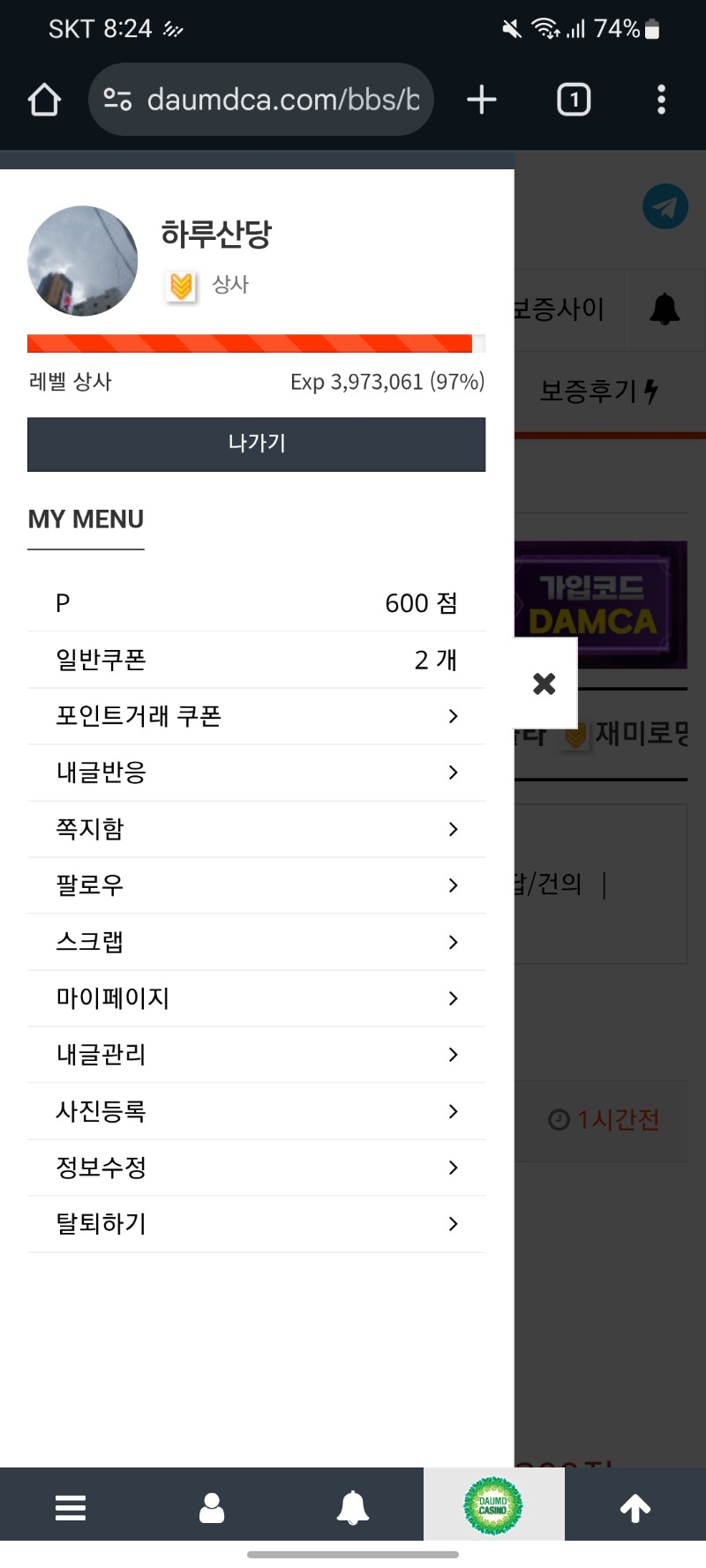The height and width of the screenshot is (1568, 706).
Task: Open 포인트거래 쿠폰 menu
Action: (256, 716)
